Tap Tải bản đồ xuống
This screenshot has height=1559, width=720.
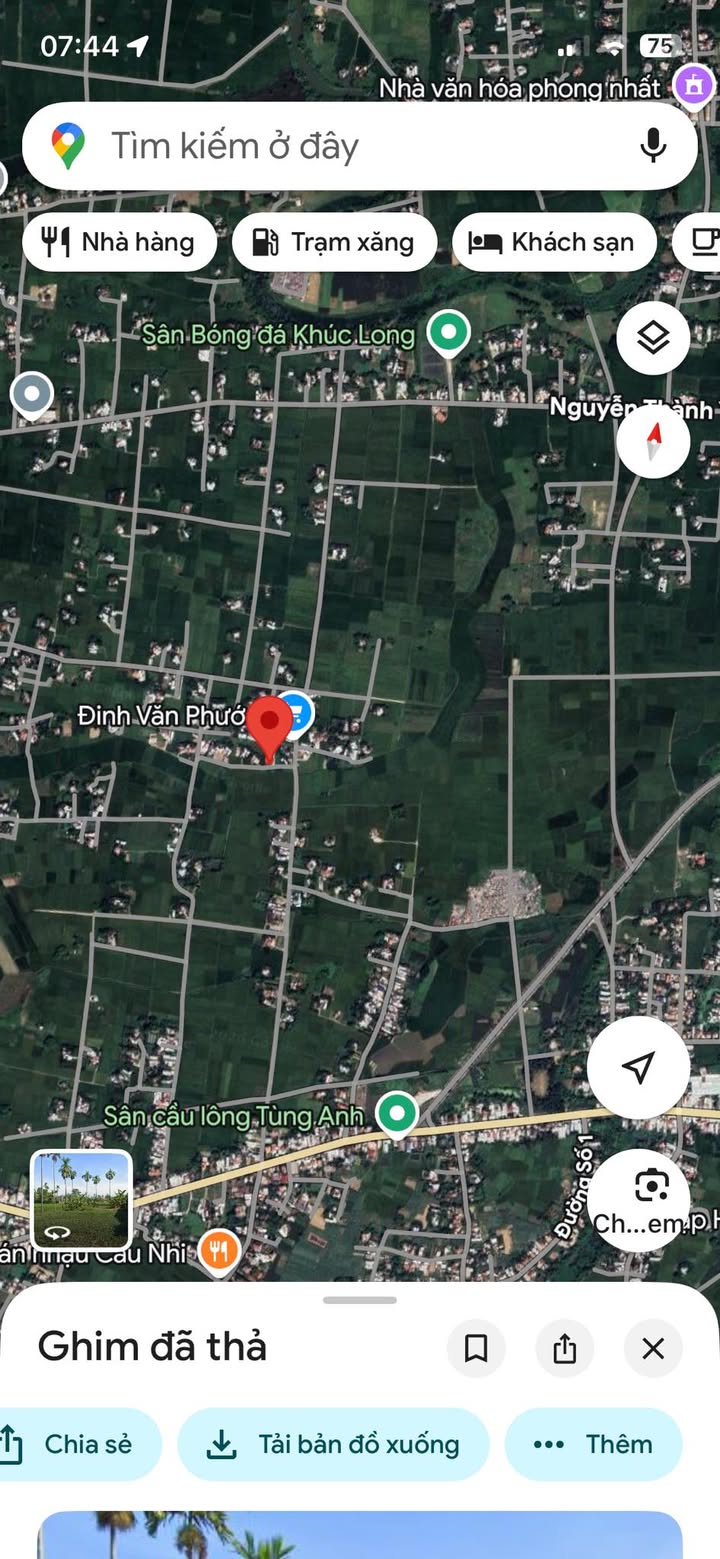tap(333, 1444)
